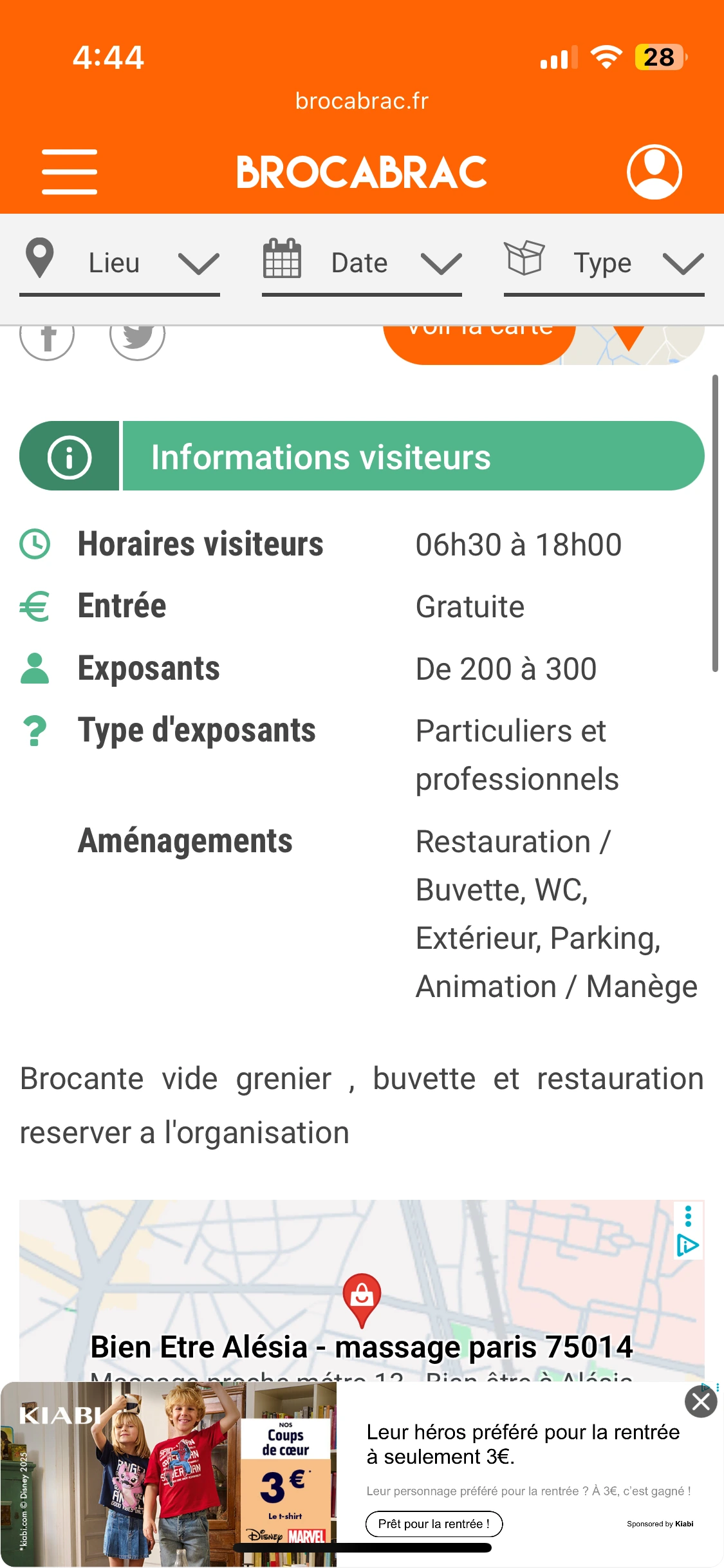Expand the Lieu filter dropdown
The height and width of the screenshot is (1568, 724).
pyautogui.click(x=120, y=264)
